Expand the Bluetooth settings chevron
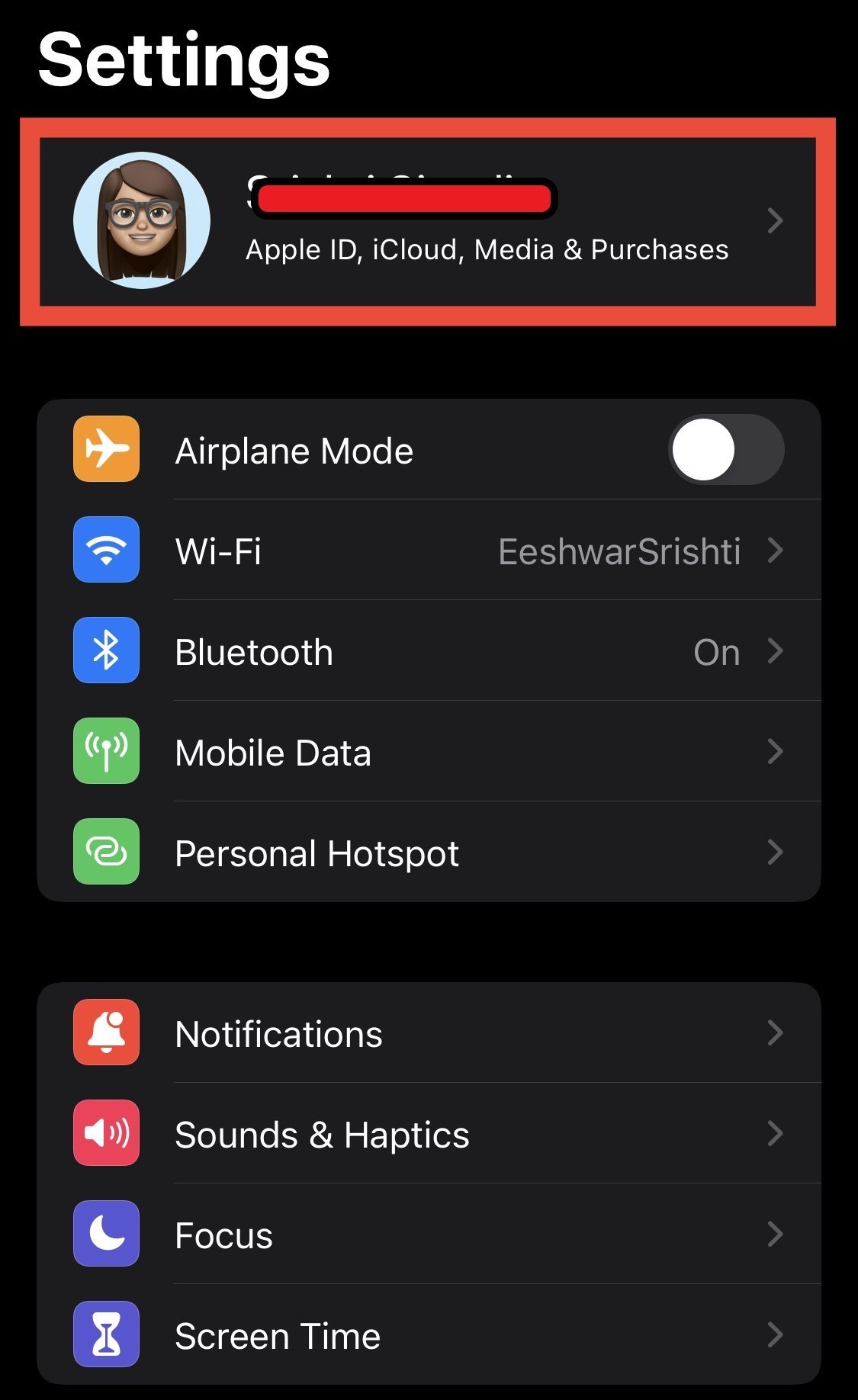This screenshot has width=858, height=1400. pos(776,651)
